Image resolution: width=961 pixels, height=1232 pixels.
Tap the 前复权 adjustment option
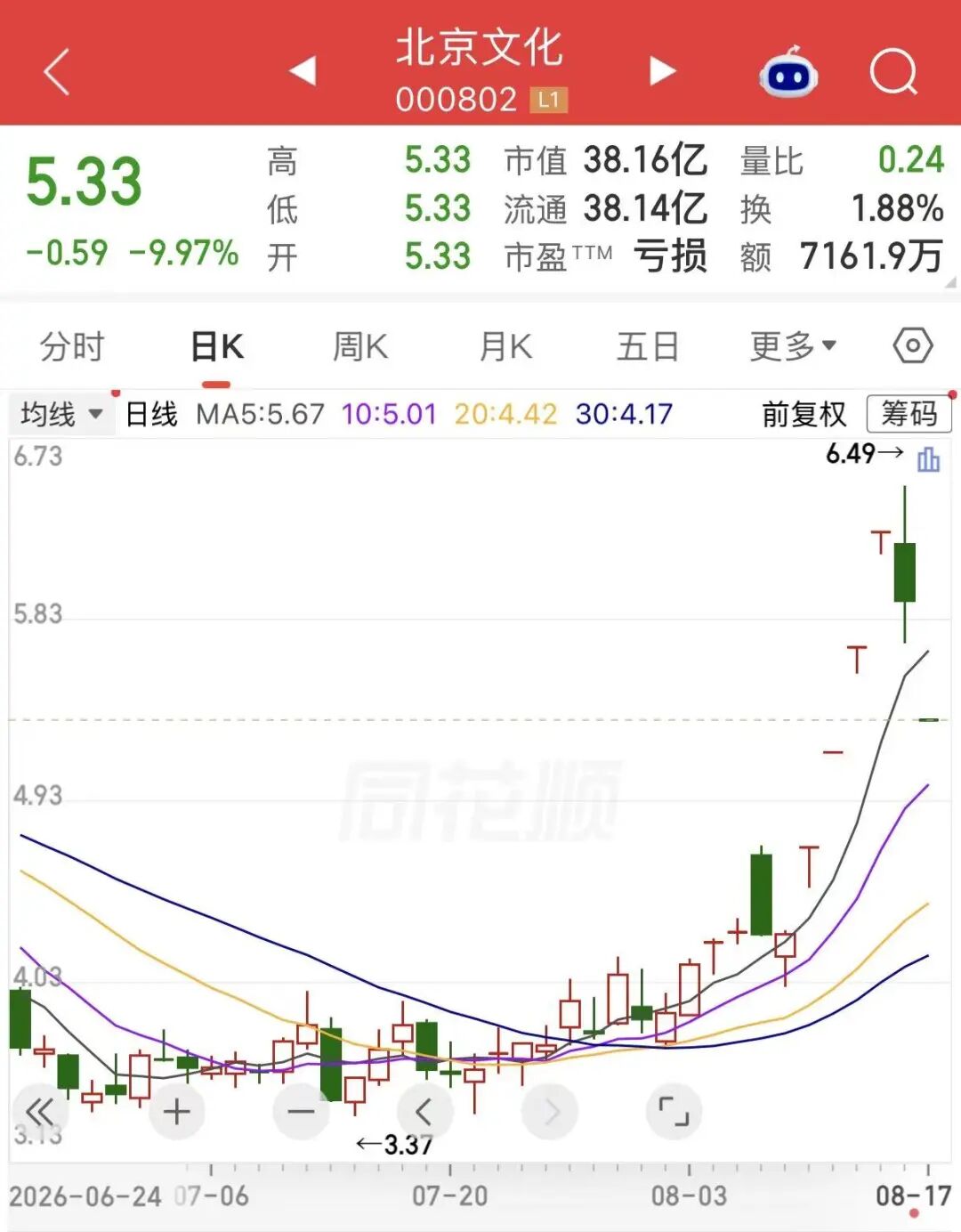pyautogui.click(x=804, y=414)
